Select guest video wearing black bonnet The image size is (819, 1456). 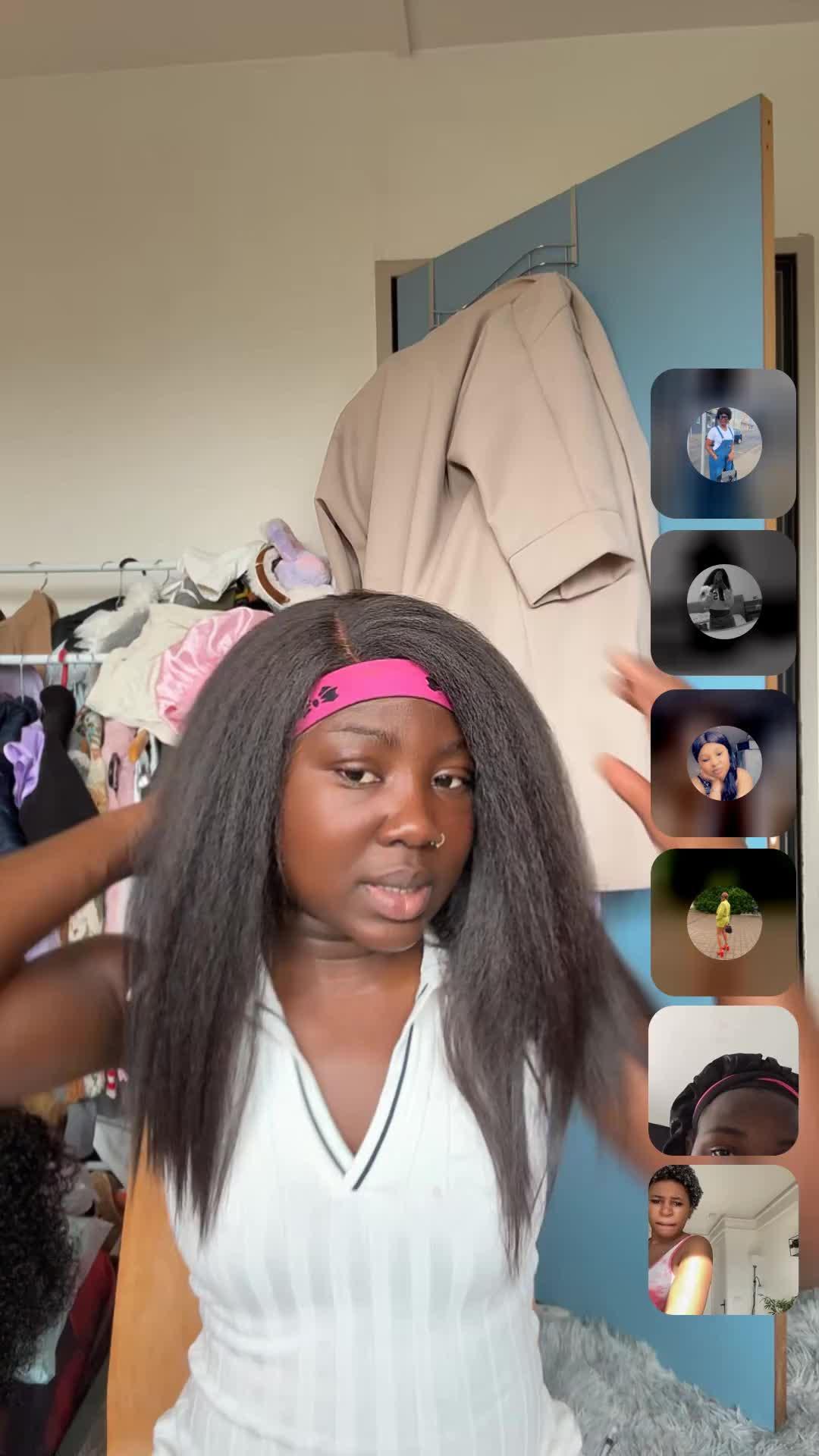click(723, 1081)
